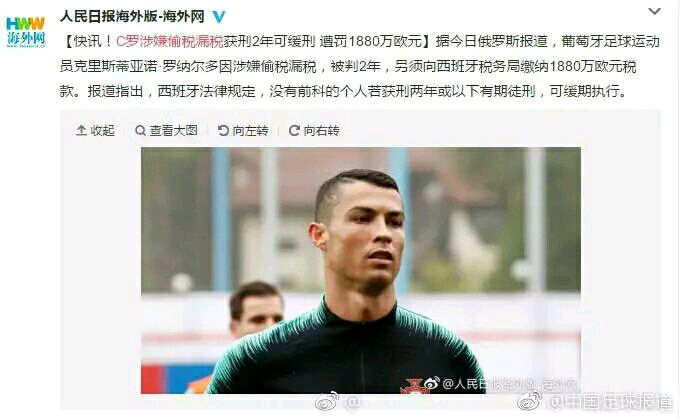View the large image via 查看大图
The width and height of the screenshot is (680, 419).
167,130
